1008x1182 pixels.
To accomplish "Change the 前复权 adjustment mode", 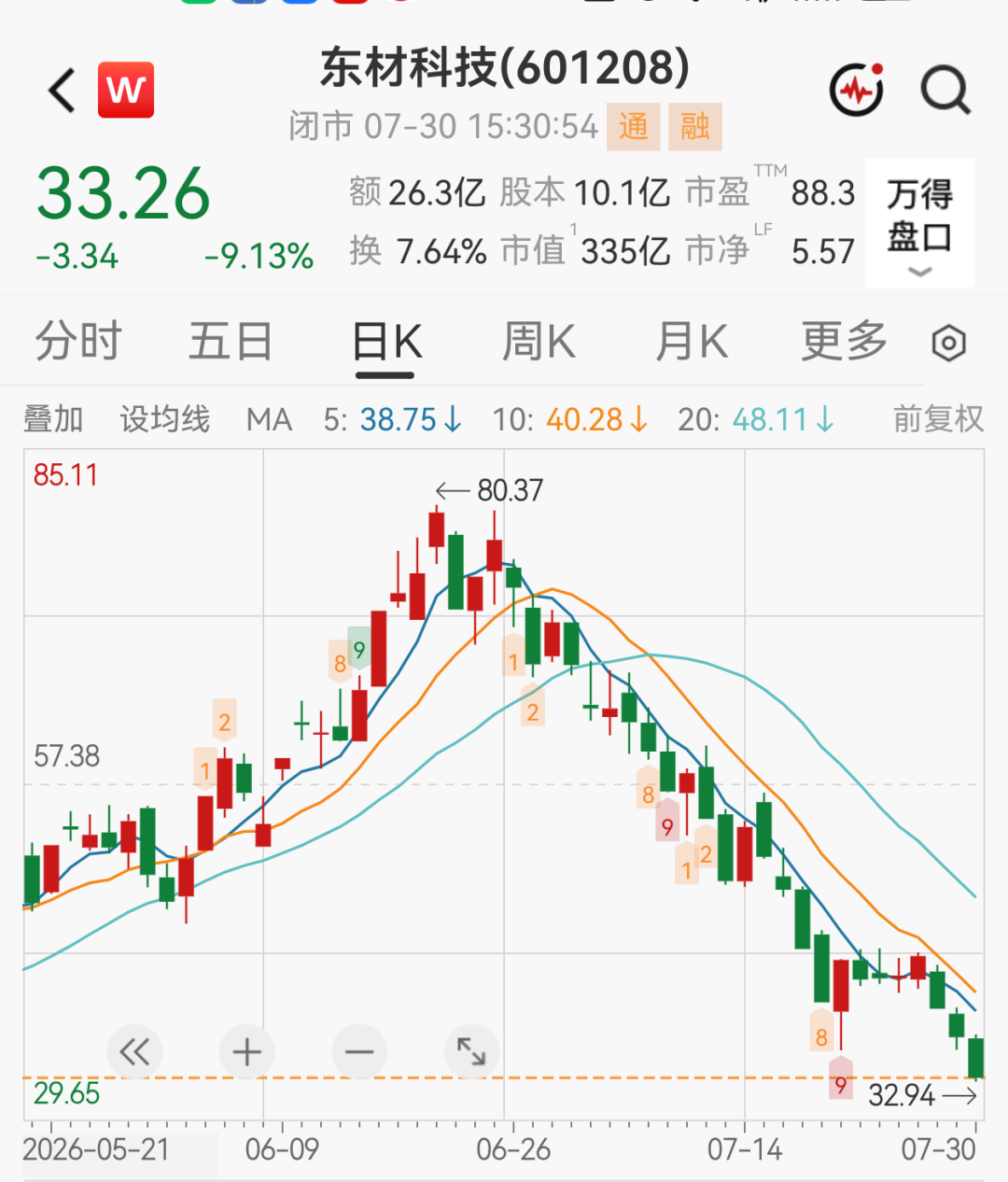I will (x=938, y=419).
